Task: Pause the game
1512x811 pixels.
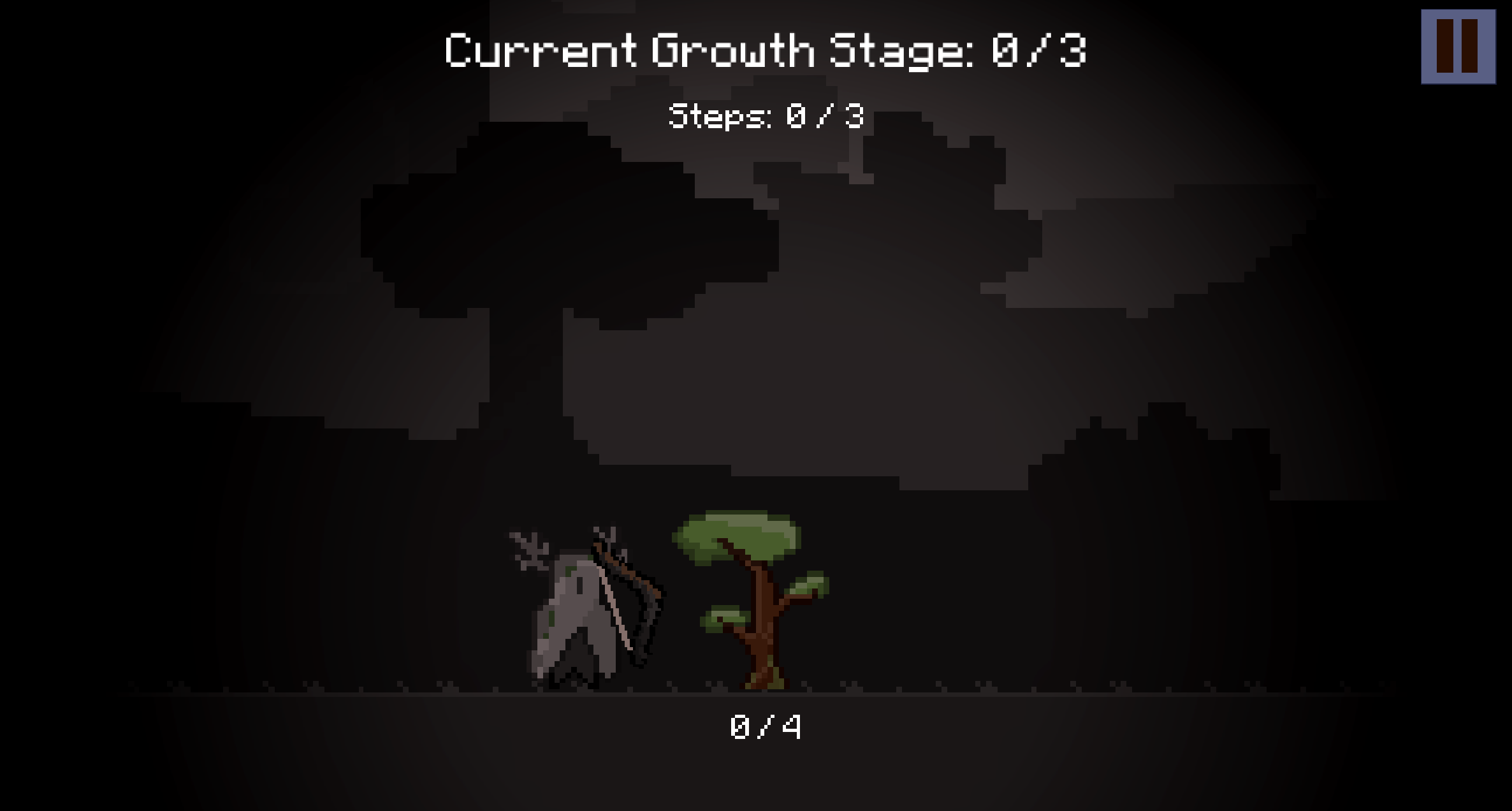Action: click(1457, 47)
